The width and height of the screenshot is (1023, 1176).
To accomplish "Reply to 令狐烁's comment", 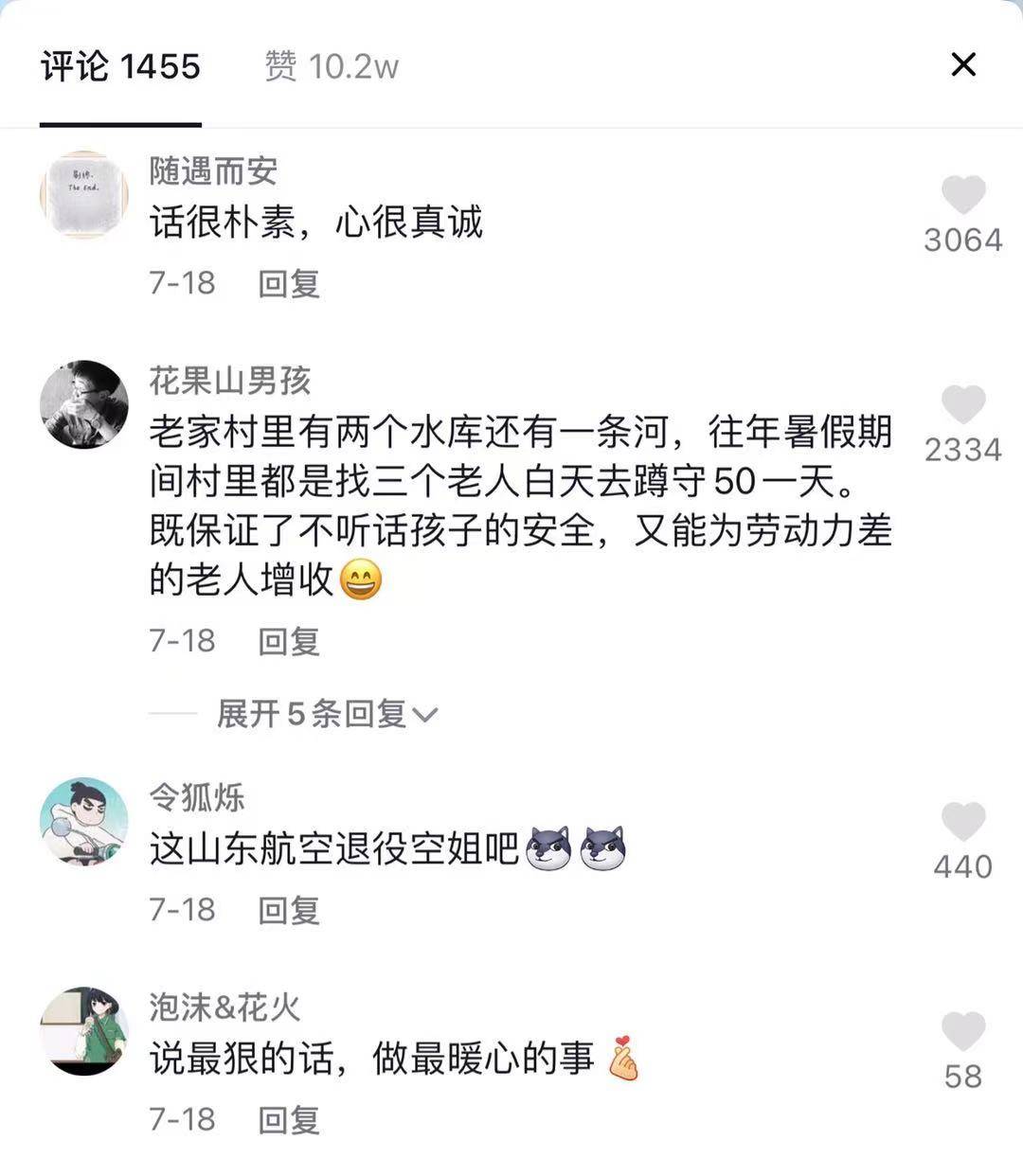I will [289, 910].
